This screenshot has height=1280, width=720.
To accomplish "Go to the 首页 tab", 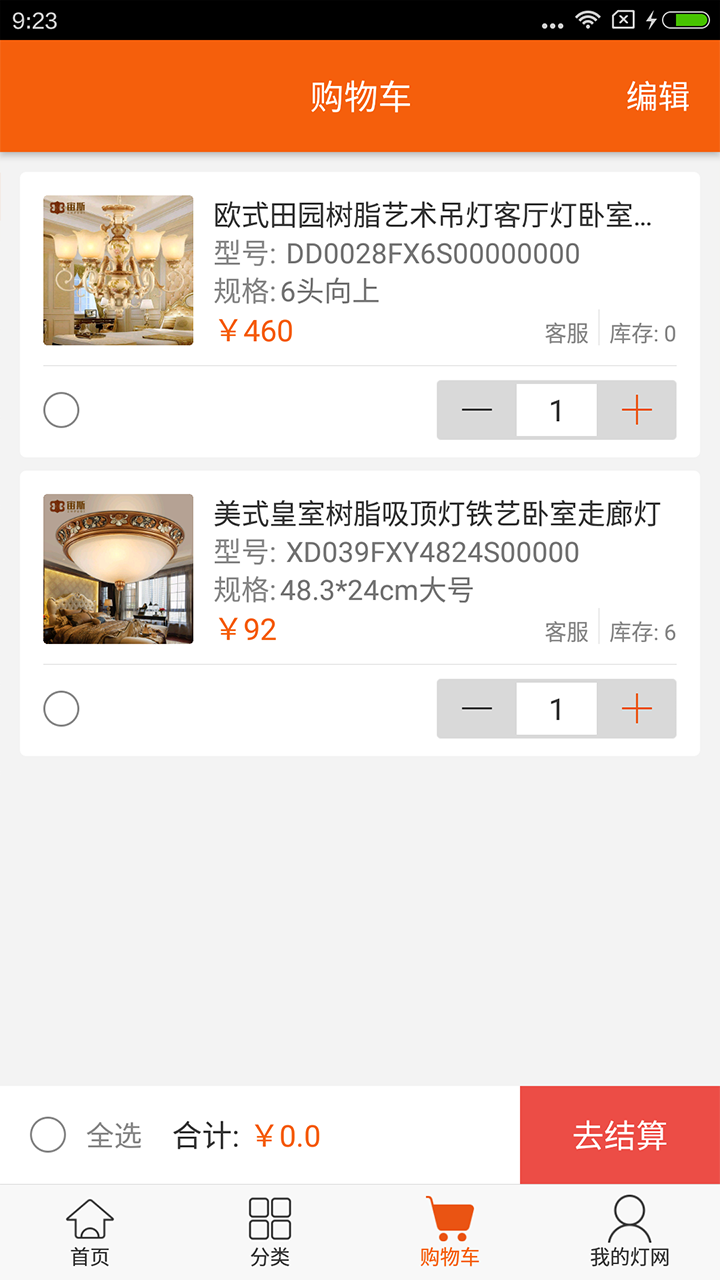I will 90,1232.
